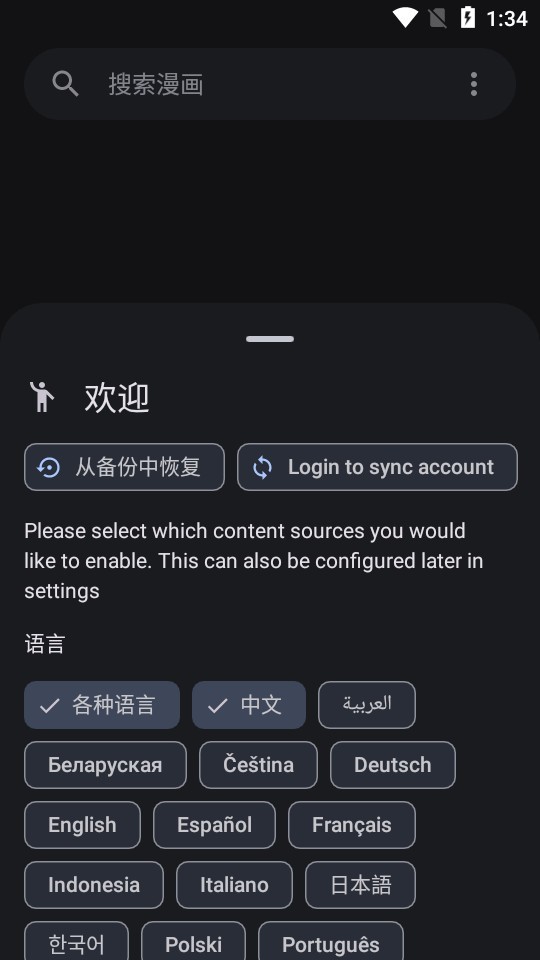This screenshot has height=960, width=540.
Task: Select the Čeština chip
Action: pyautogui.click(x=258, y=765)
